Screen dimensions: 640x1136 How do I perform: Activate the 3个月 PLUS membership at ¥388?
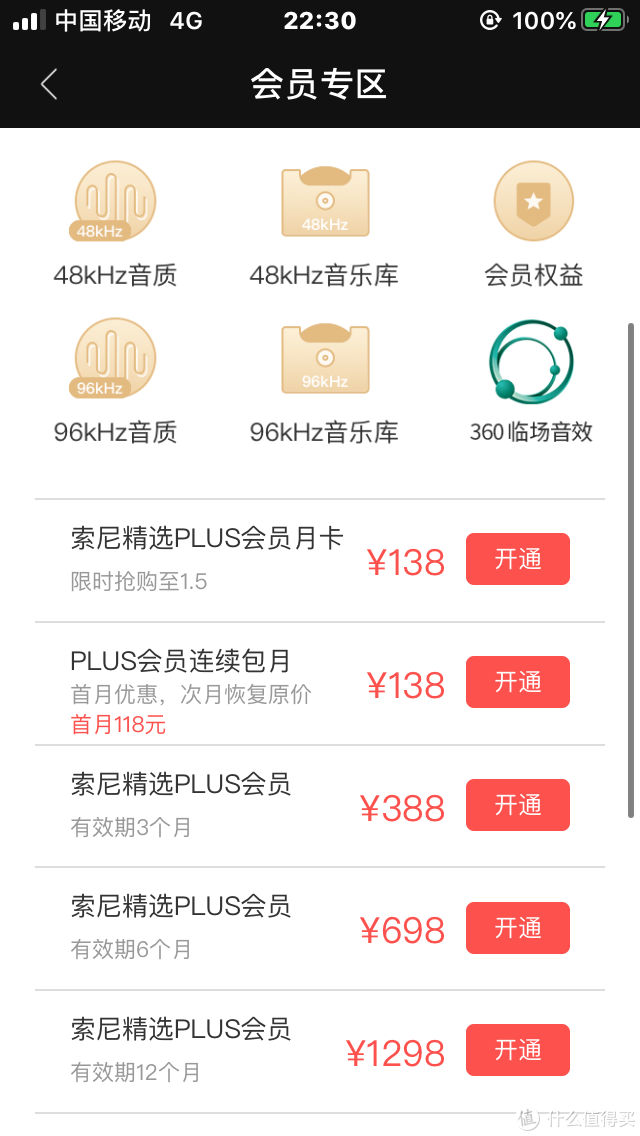tap(517, 806)
